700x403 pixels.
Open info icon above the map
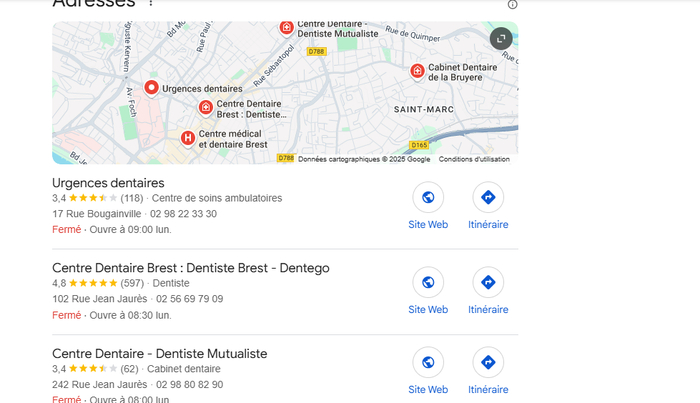[512, 4]
